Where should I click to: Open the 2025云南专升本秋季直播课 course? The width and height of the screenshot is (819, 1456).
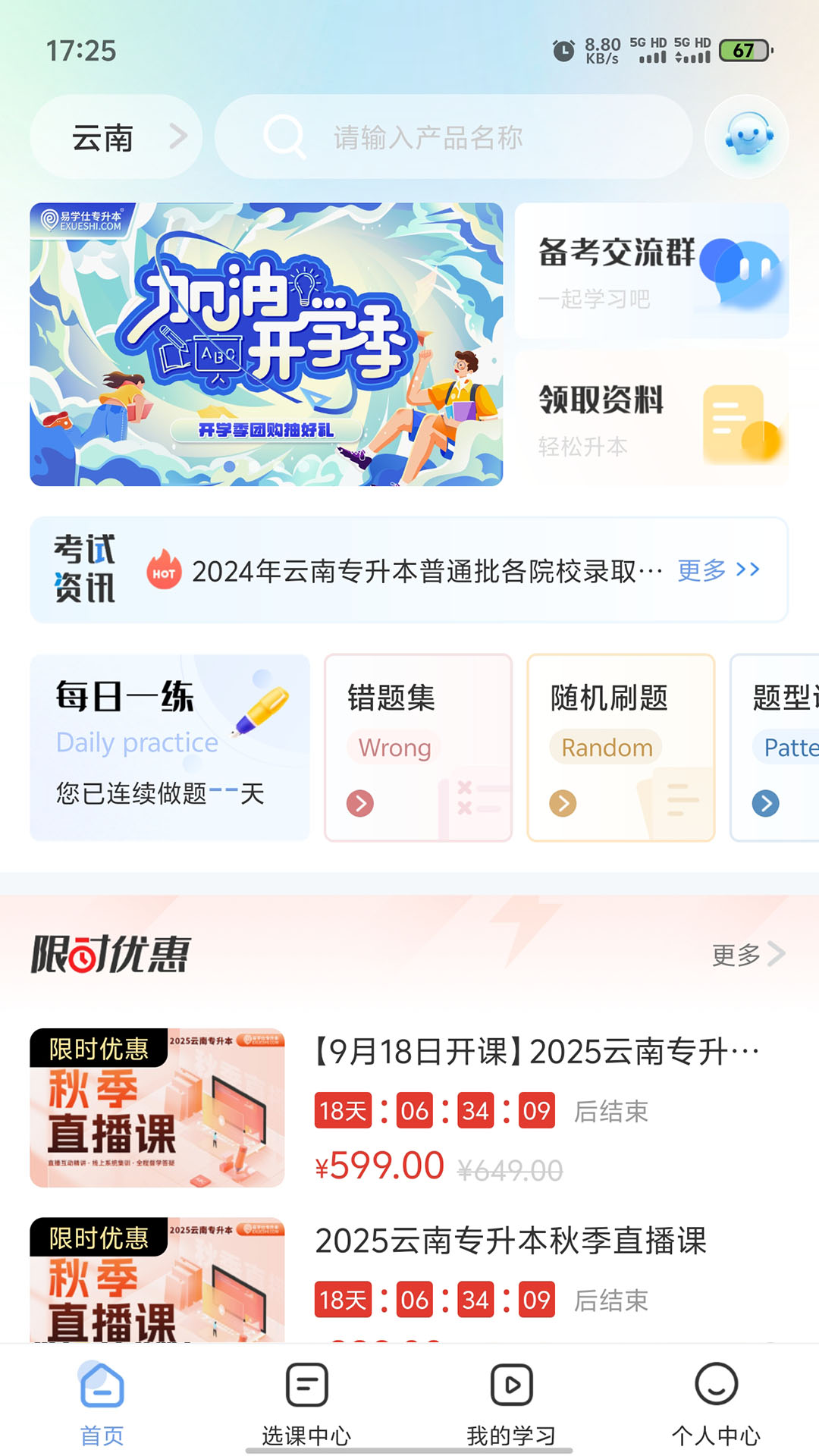[510, 1241]
